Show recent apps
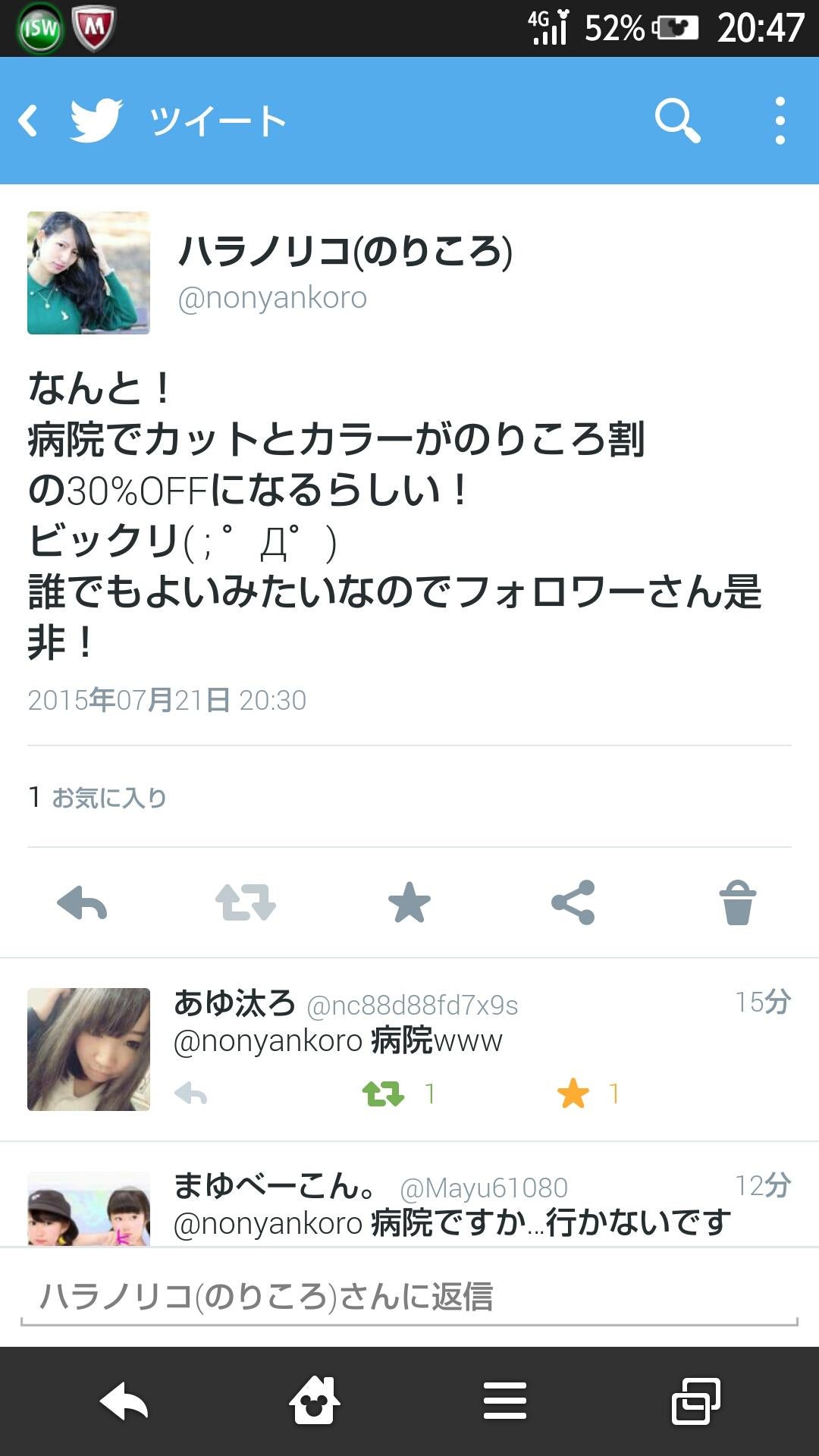 tap(696, 1401)
